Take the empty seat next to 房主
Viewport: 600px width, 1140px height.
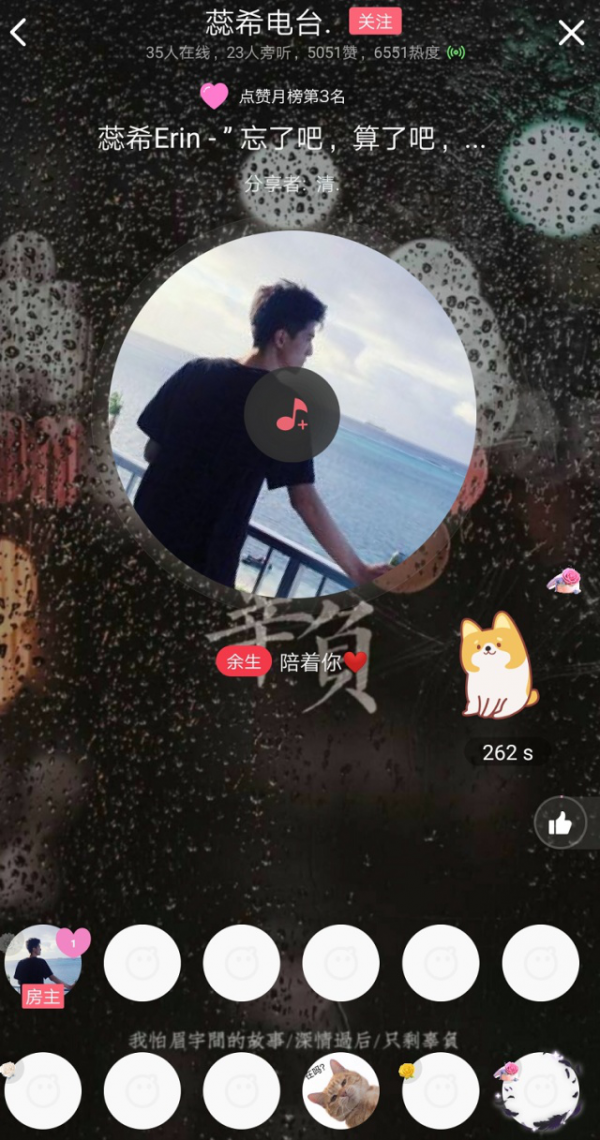(x=142, y=963)
